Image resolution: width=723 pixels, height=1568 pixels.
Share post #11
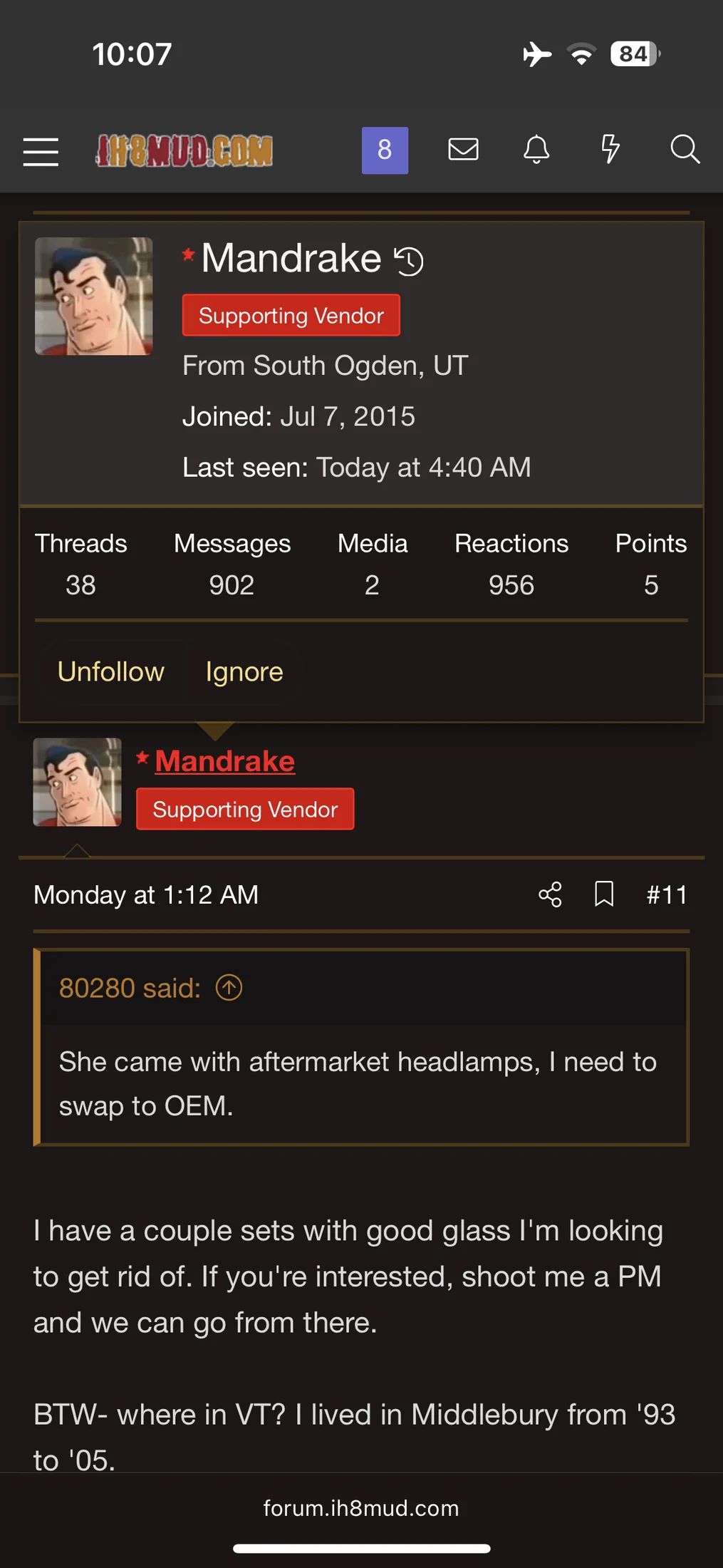pos(550,894)
